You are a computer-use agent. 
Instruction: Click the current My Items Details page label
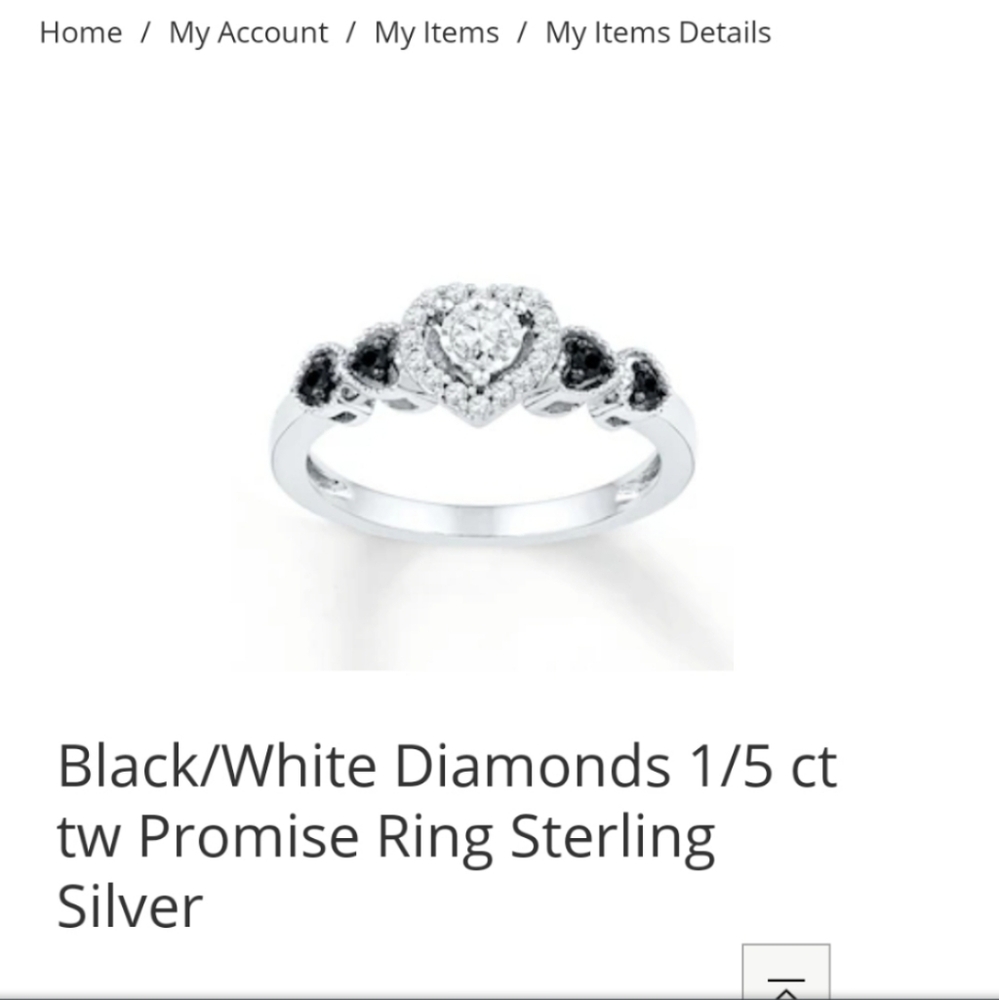tap(656, 32)
